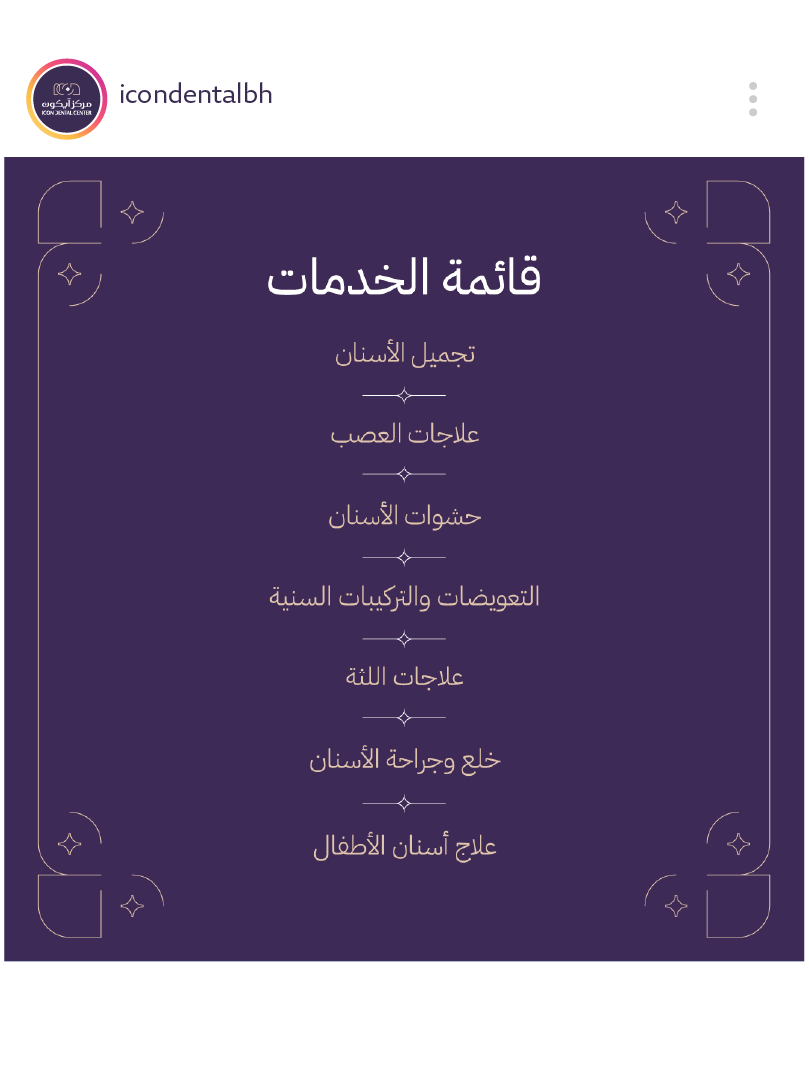This screenshot has height=1080, width=809.
Task: Open icondentalbh profile picture story
Action: pos(66,99)
